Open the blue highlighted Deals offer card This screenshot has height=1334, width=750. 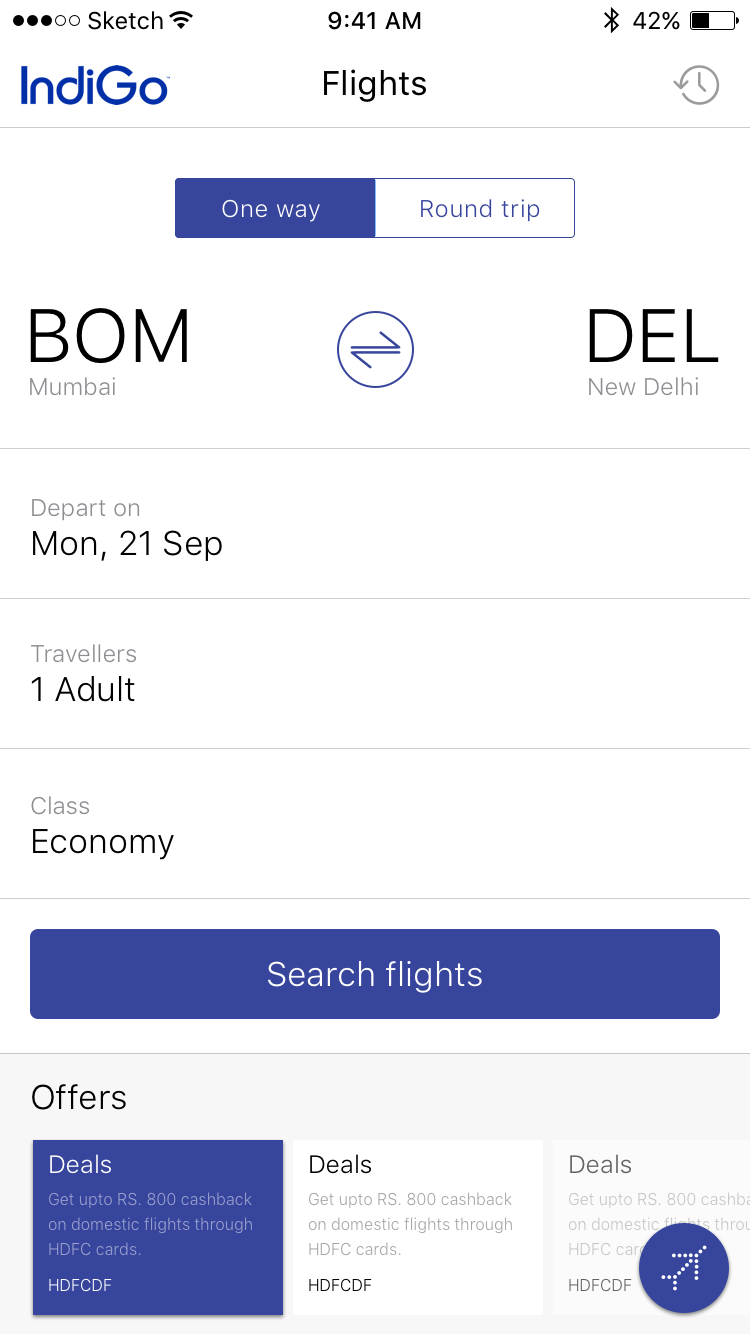158,1227
